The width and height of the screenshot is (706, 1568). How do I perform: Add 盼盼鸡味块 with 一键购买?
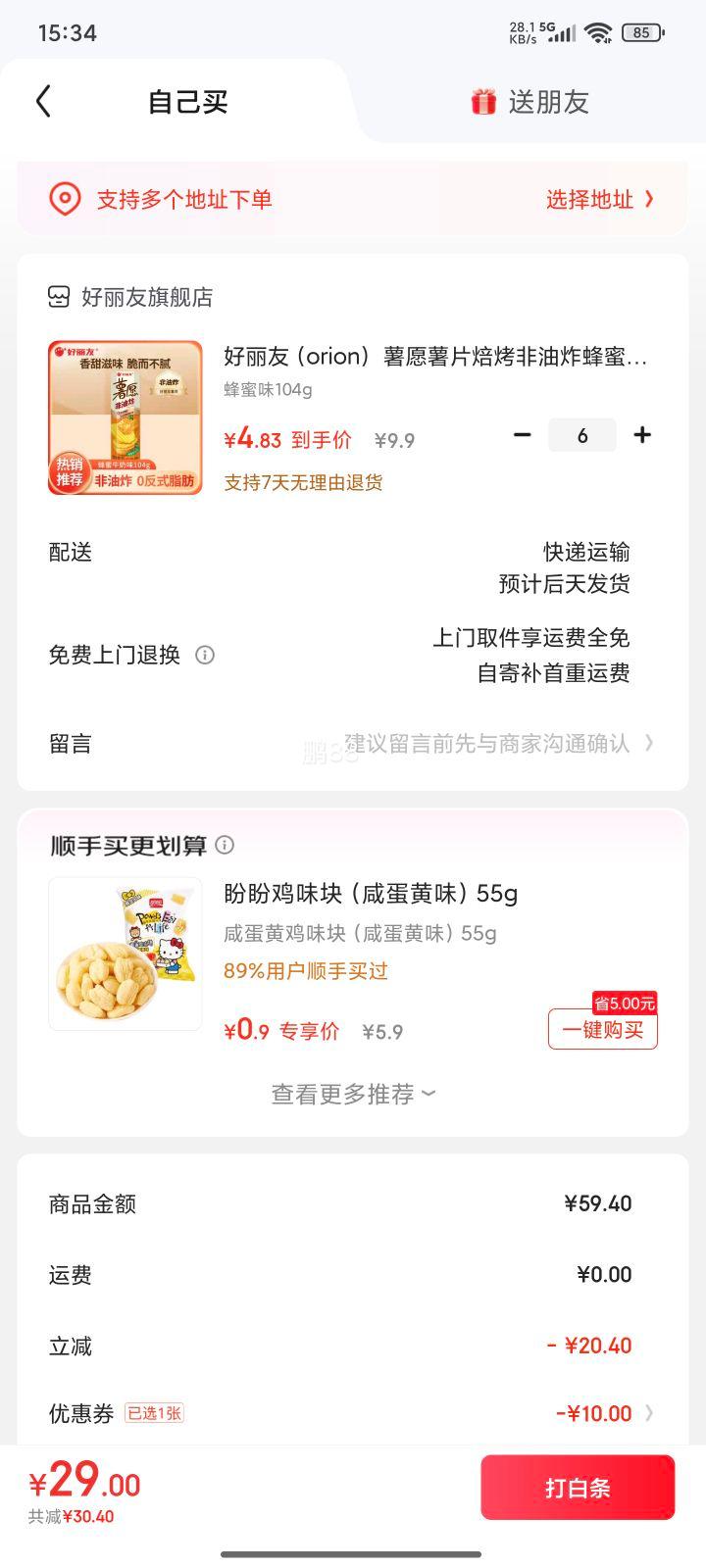(602, 1030)
